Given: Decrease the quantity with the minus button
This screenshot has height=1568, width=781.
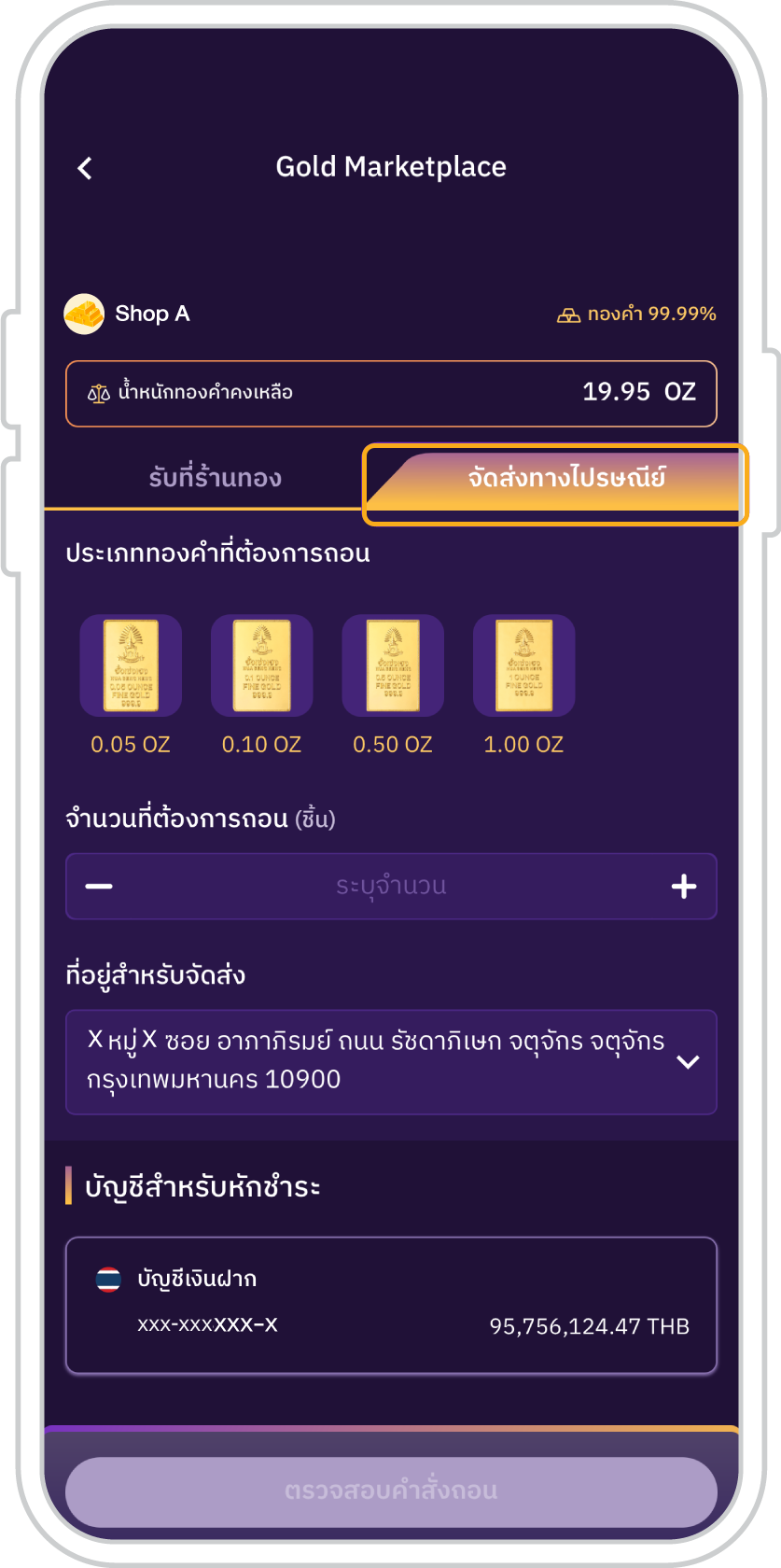Looking at the screenshot, I should [x=99, y=886].
